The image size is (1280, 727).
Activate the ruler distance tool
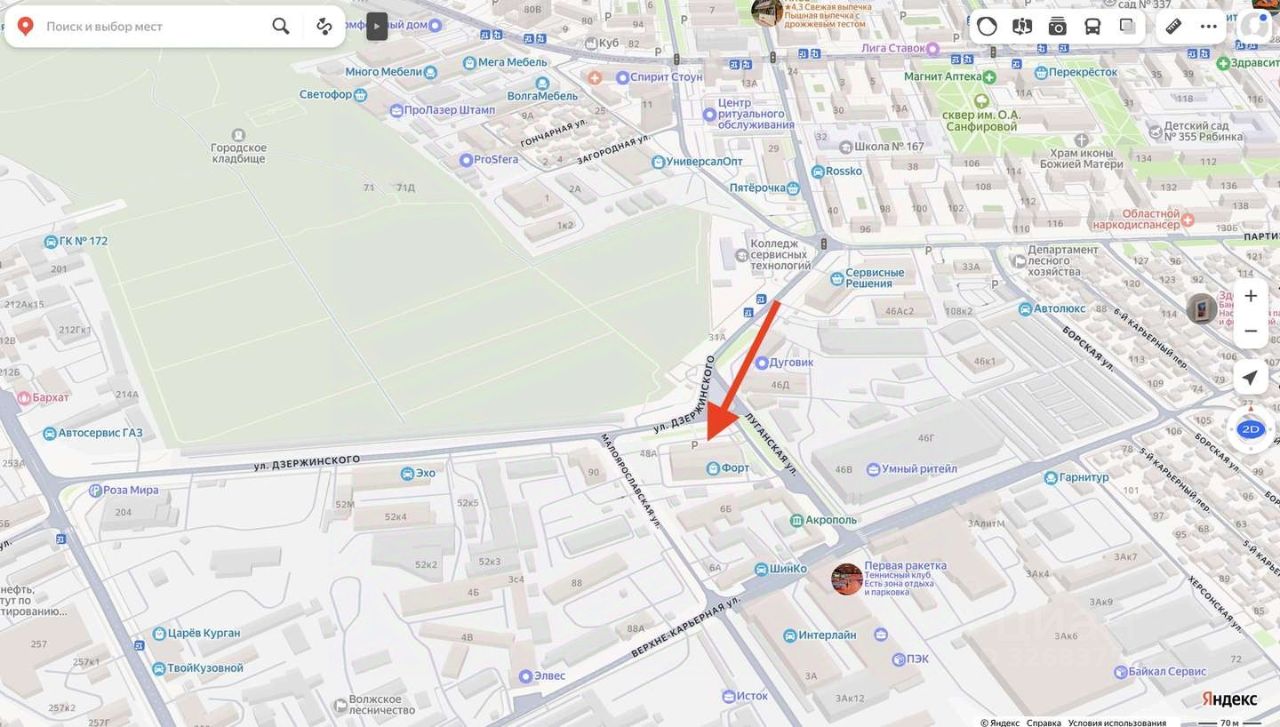(x=1175, y=27)
